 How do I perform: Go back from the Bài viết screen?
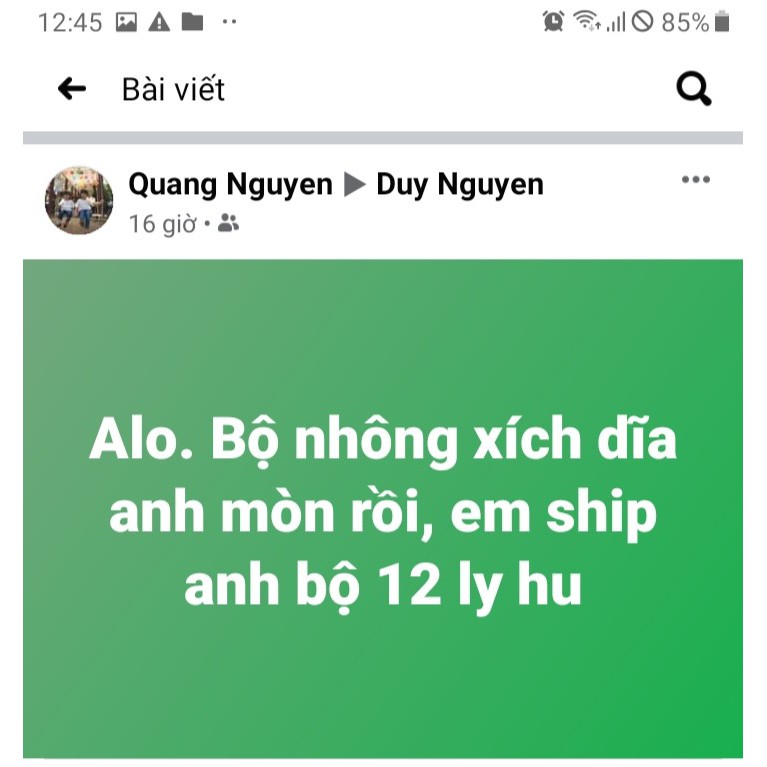point(72,89)
